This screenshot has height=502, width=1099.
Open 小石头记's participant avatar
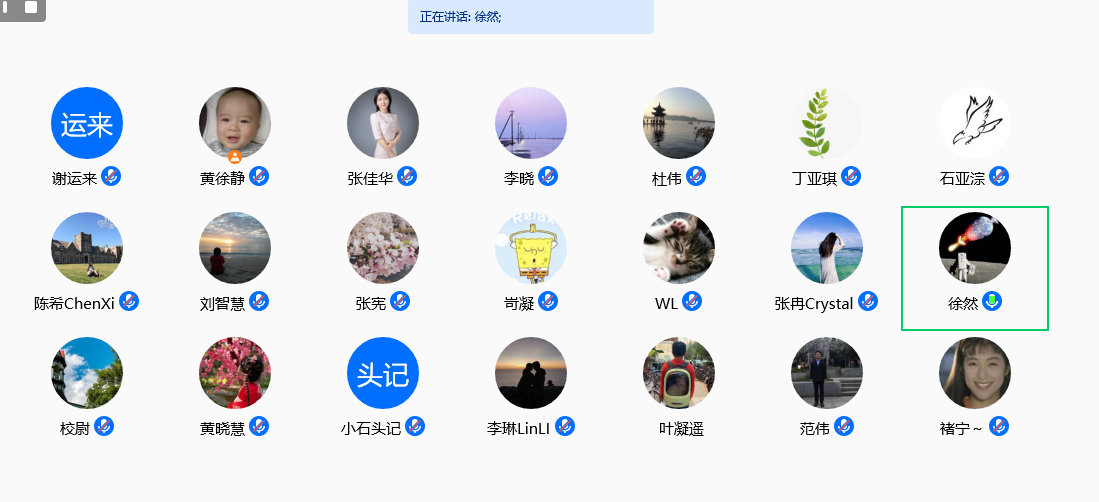click(383, 373)
